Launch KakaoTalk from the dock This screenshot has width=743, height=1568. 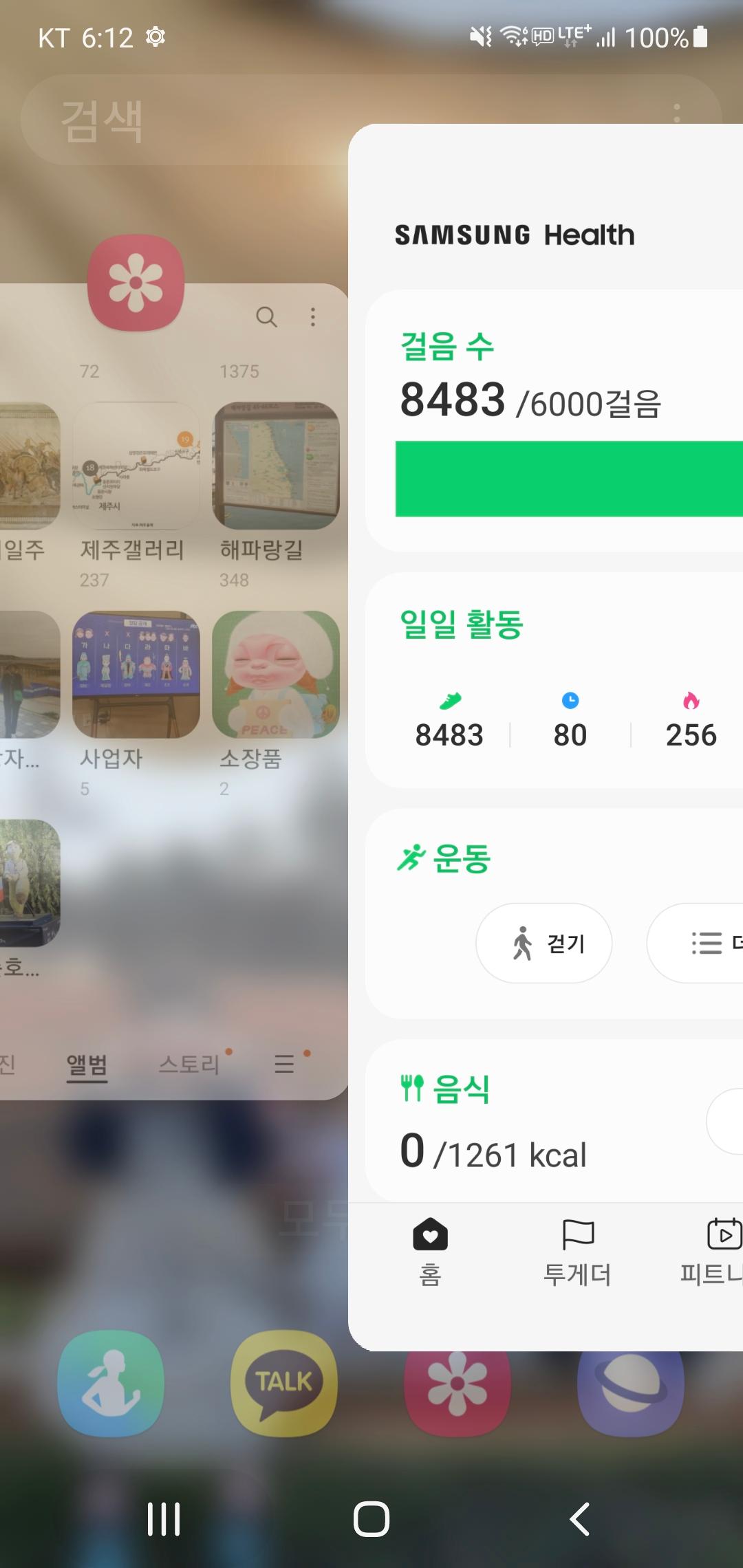[284, 1383]
